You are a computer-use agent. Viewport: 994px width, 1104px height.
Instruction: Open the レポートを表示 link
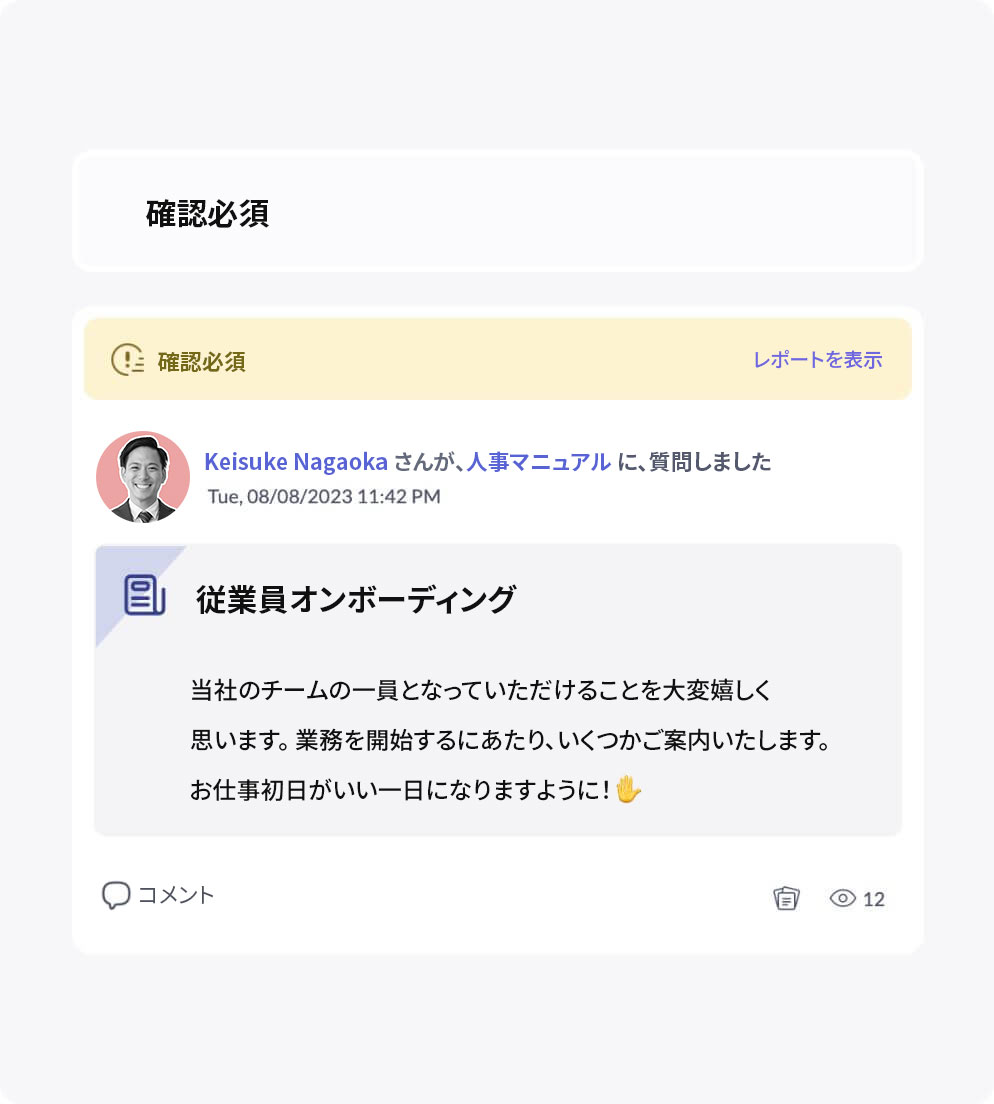pyautogui.click(x=817, y=359)
